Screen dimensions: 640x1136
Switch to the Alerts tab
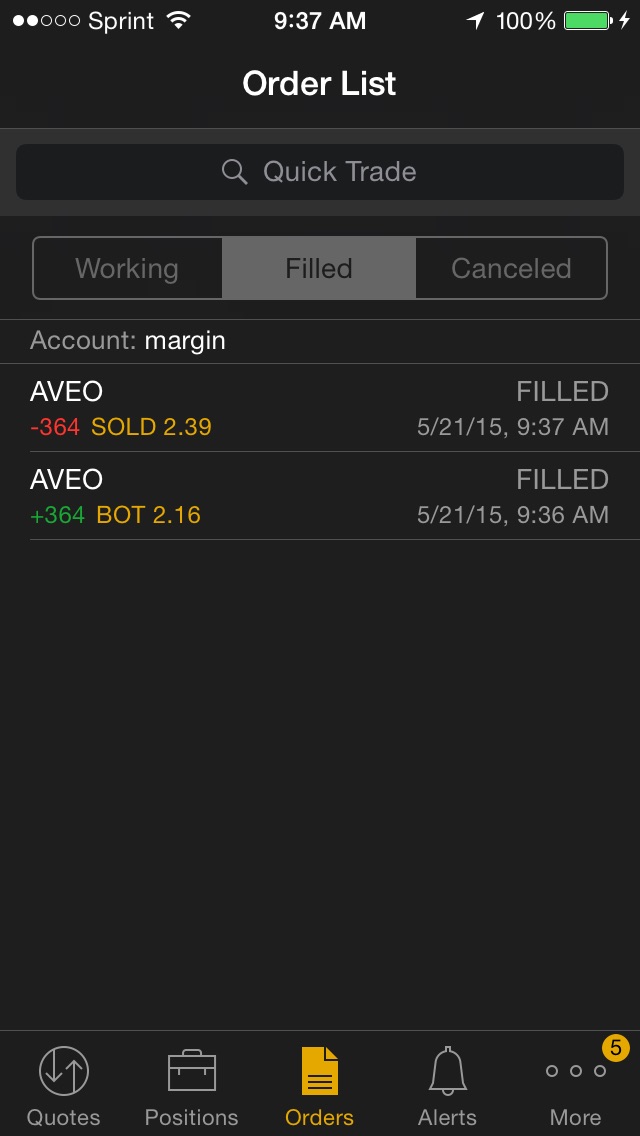coord(448,1084)
